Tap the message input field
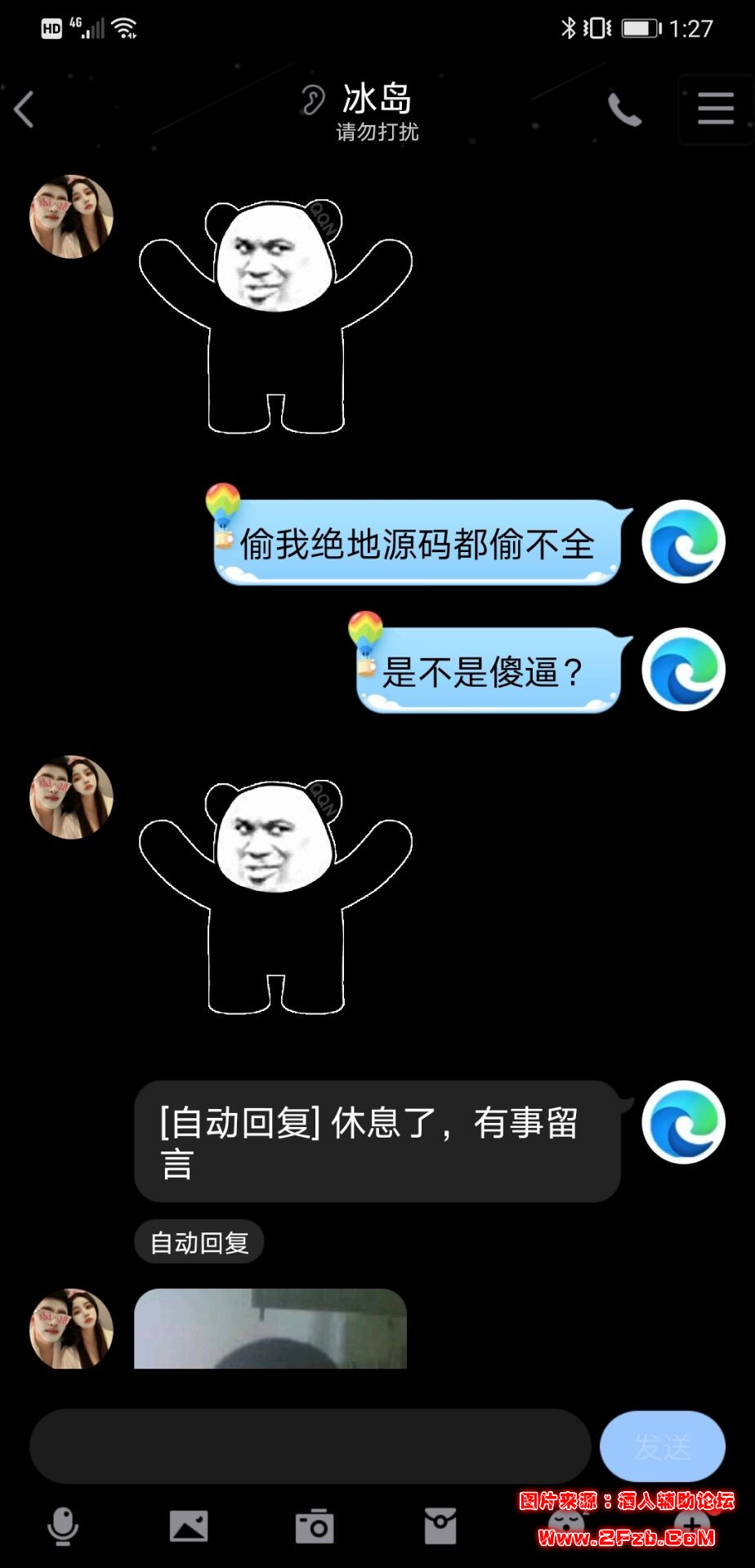The image size is (755, 1568). coord(310,1446)
